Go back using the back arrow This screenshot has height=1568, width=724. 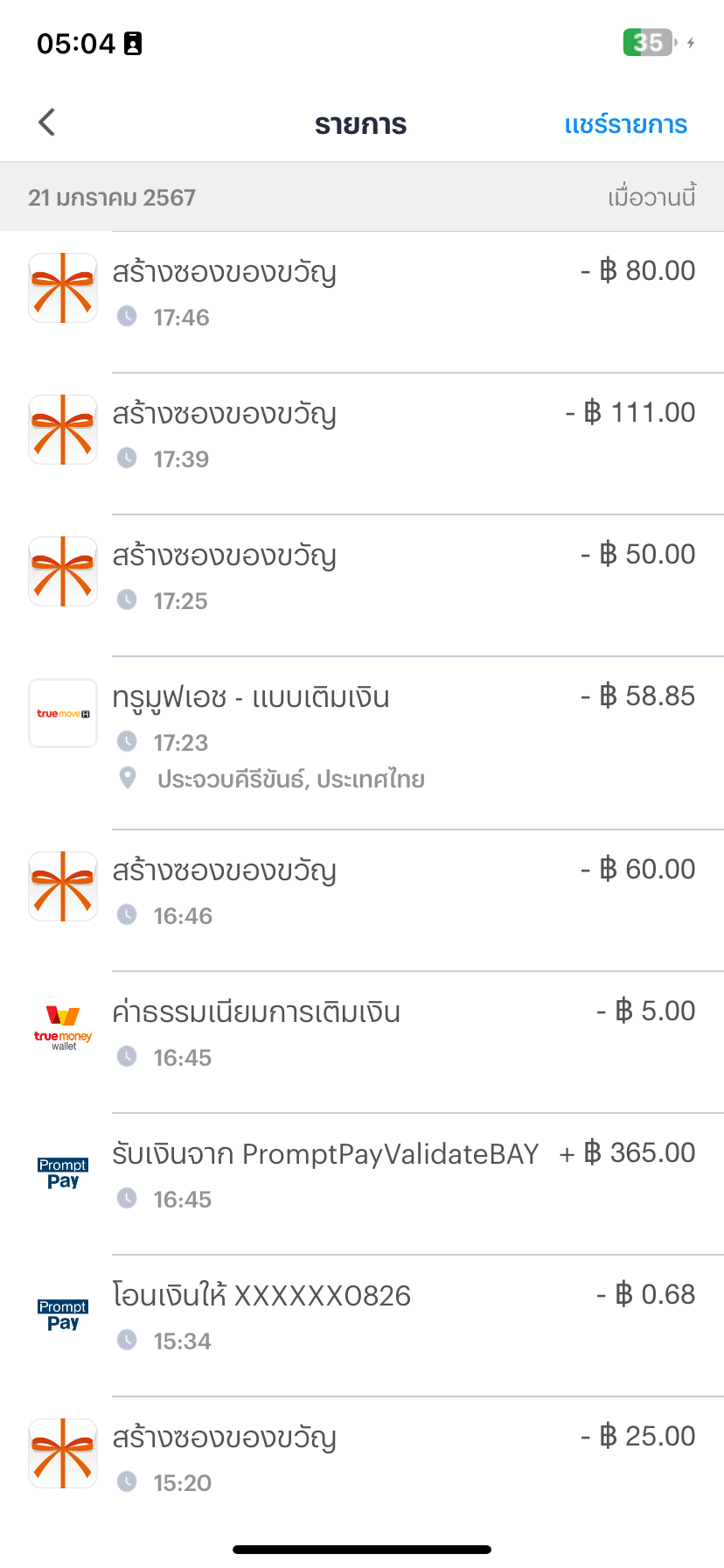coord(47,123)
